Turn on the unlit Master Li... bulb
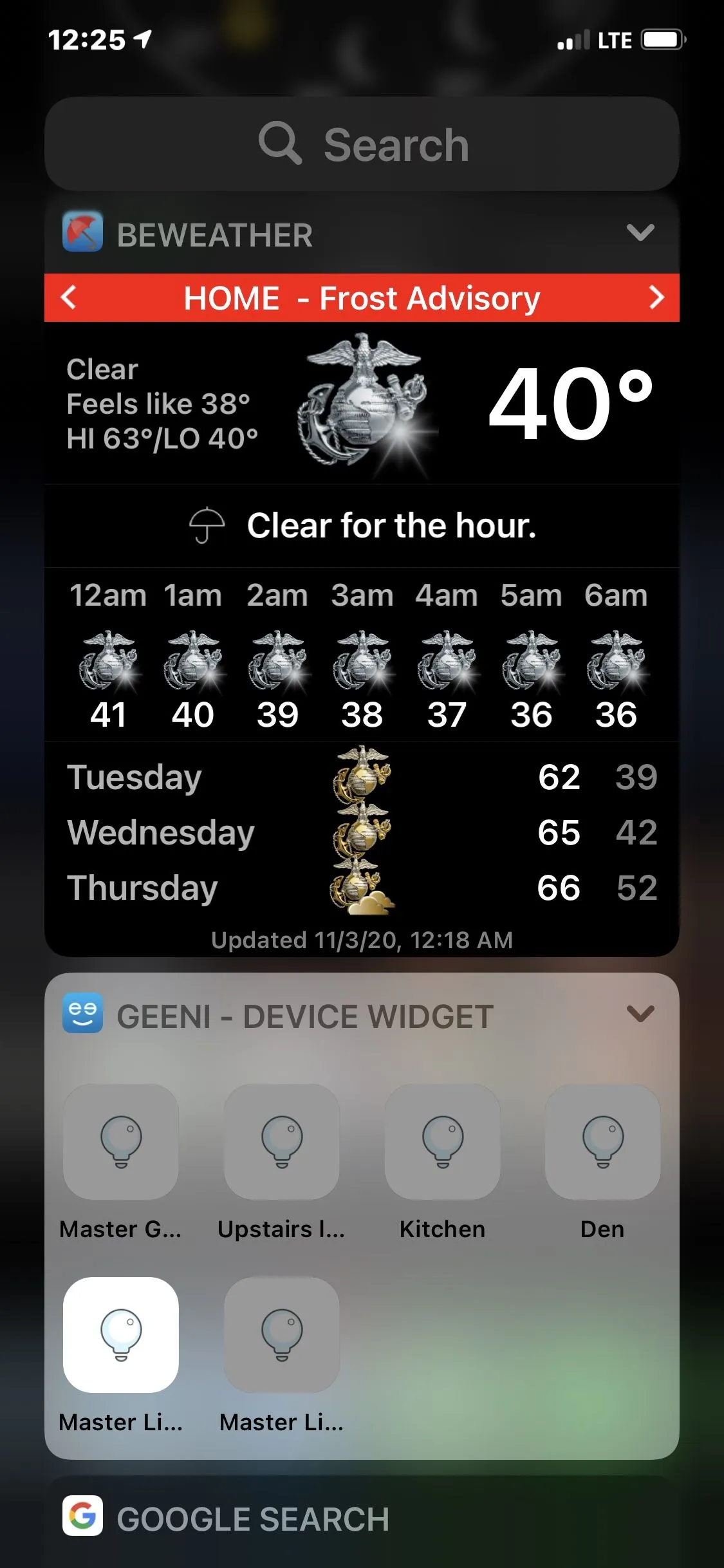The height and width of the screenshot is (1568, 724). click(281, 1334)
